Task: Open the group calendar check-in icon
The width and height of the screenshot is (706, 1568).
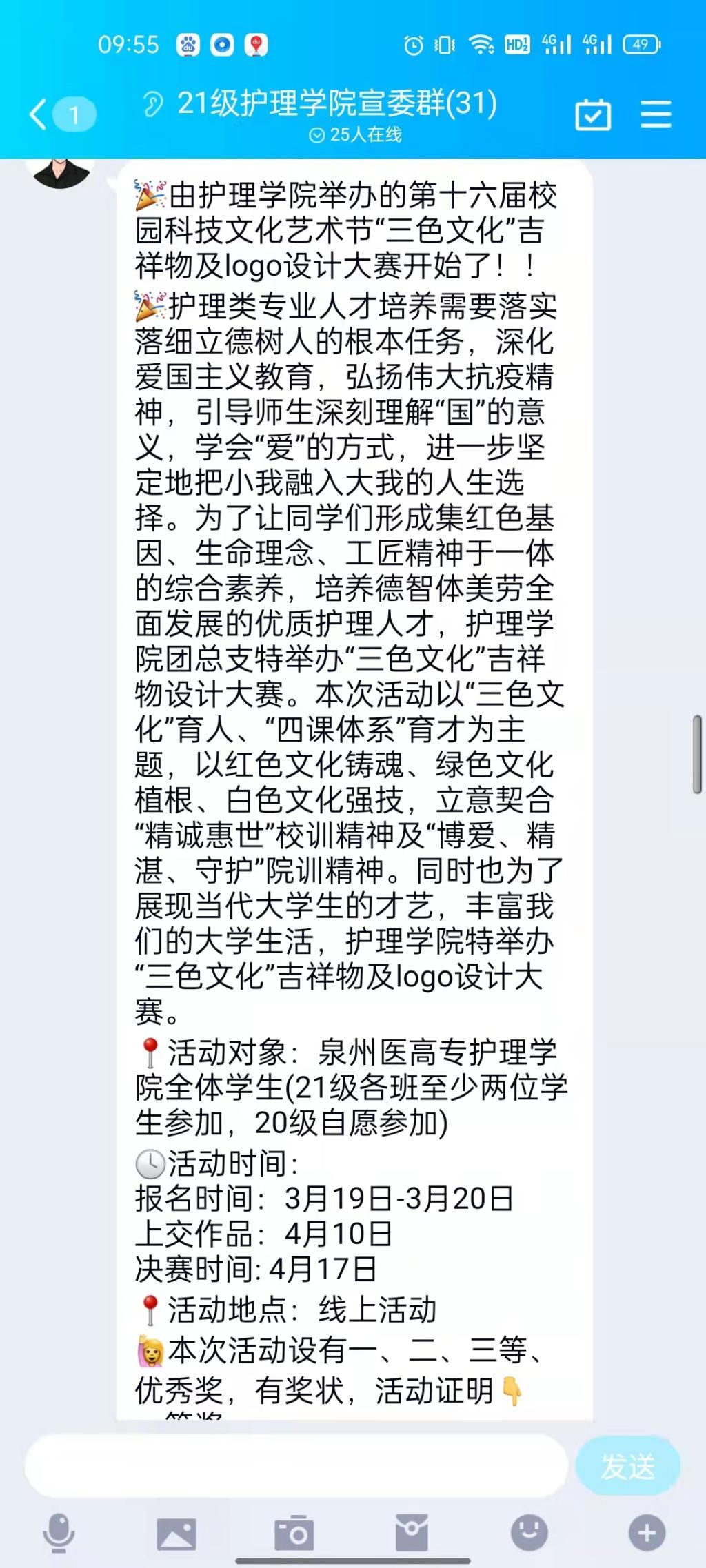Action: 593,114
